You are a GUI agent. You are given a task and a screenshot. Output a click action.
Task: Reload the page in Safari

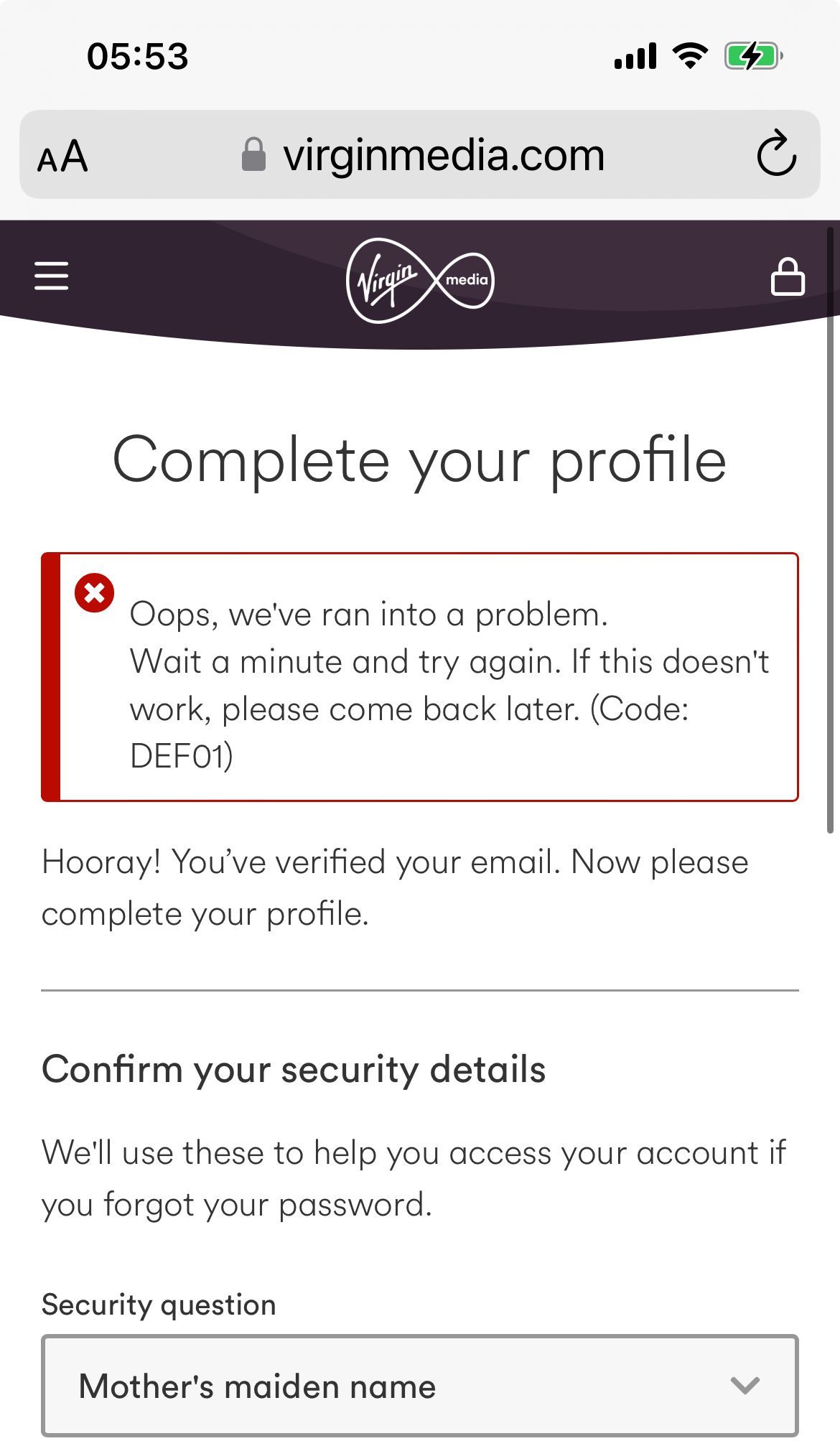(x=776, y=154)
